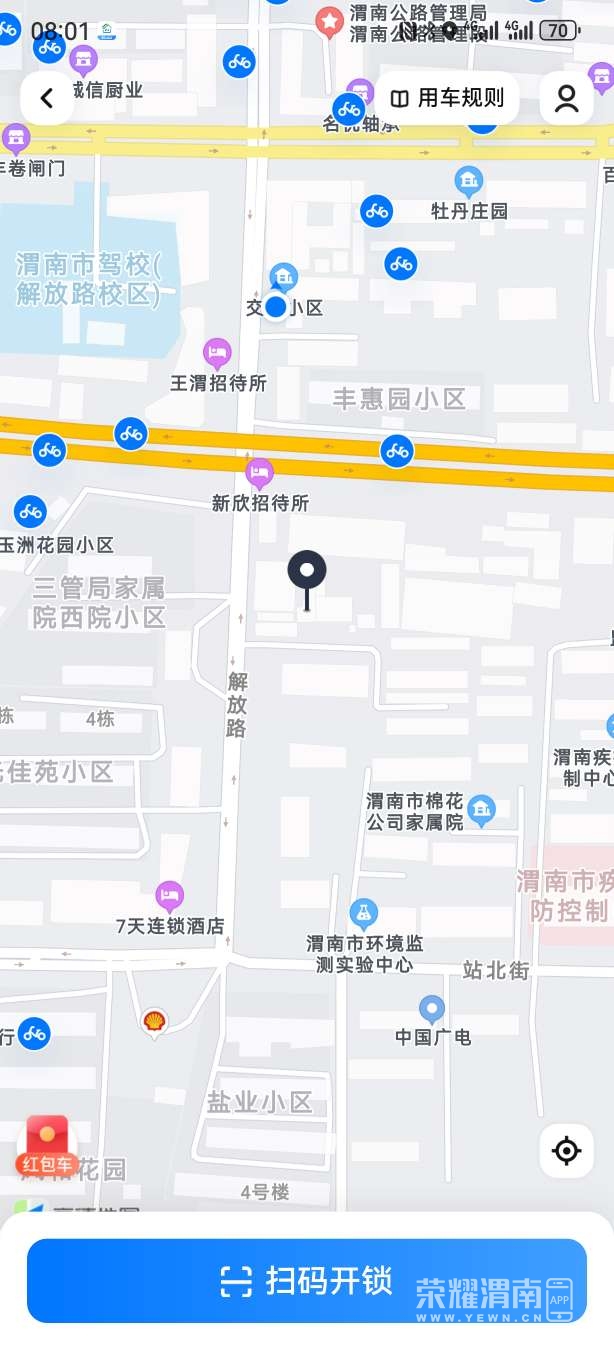The width and height of the screenshot is (614, 1350).
Task: Tap 扫码开锁 to scan and unlock
Action: click(x=306, y=1280)
